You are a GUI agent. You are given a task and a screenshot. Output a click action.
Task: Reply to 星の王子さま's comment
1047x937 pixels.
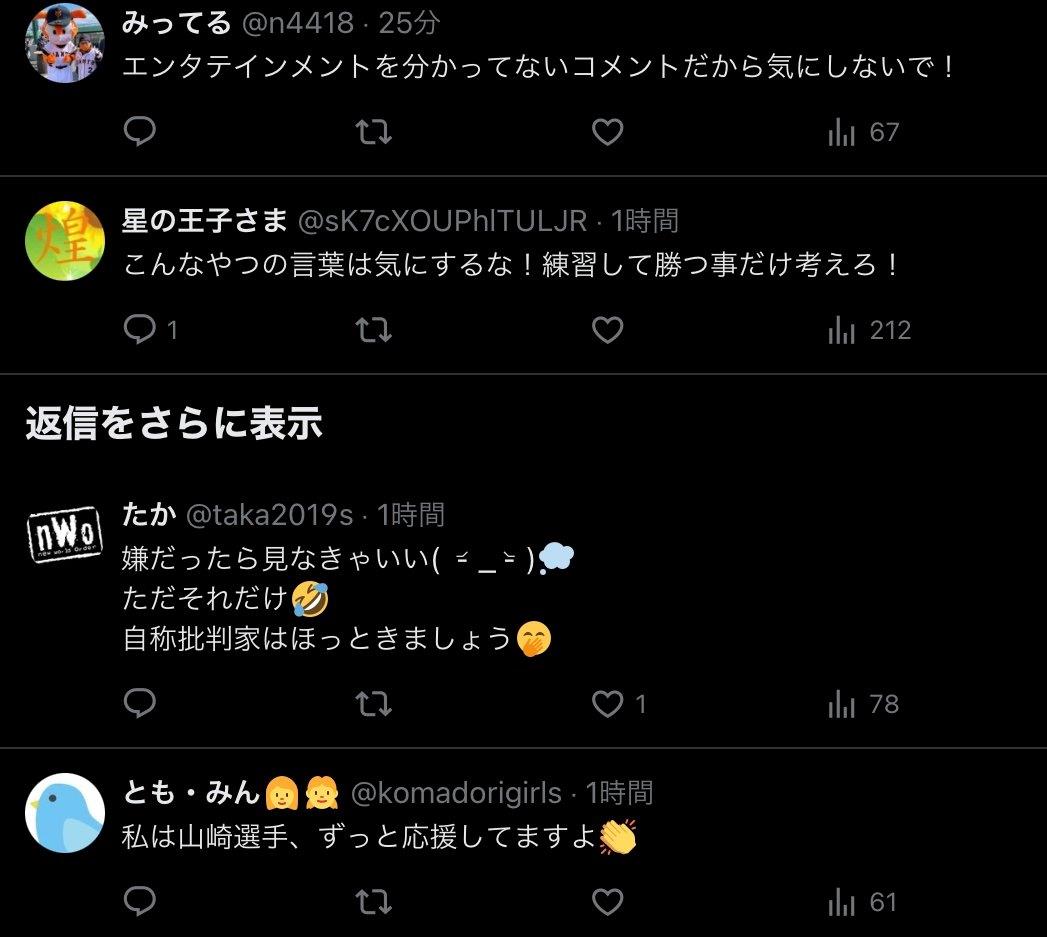click(139, 330)
